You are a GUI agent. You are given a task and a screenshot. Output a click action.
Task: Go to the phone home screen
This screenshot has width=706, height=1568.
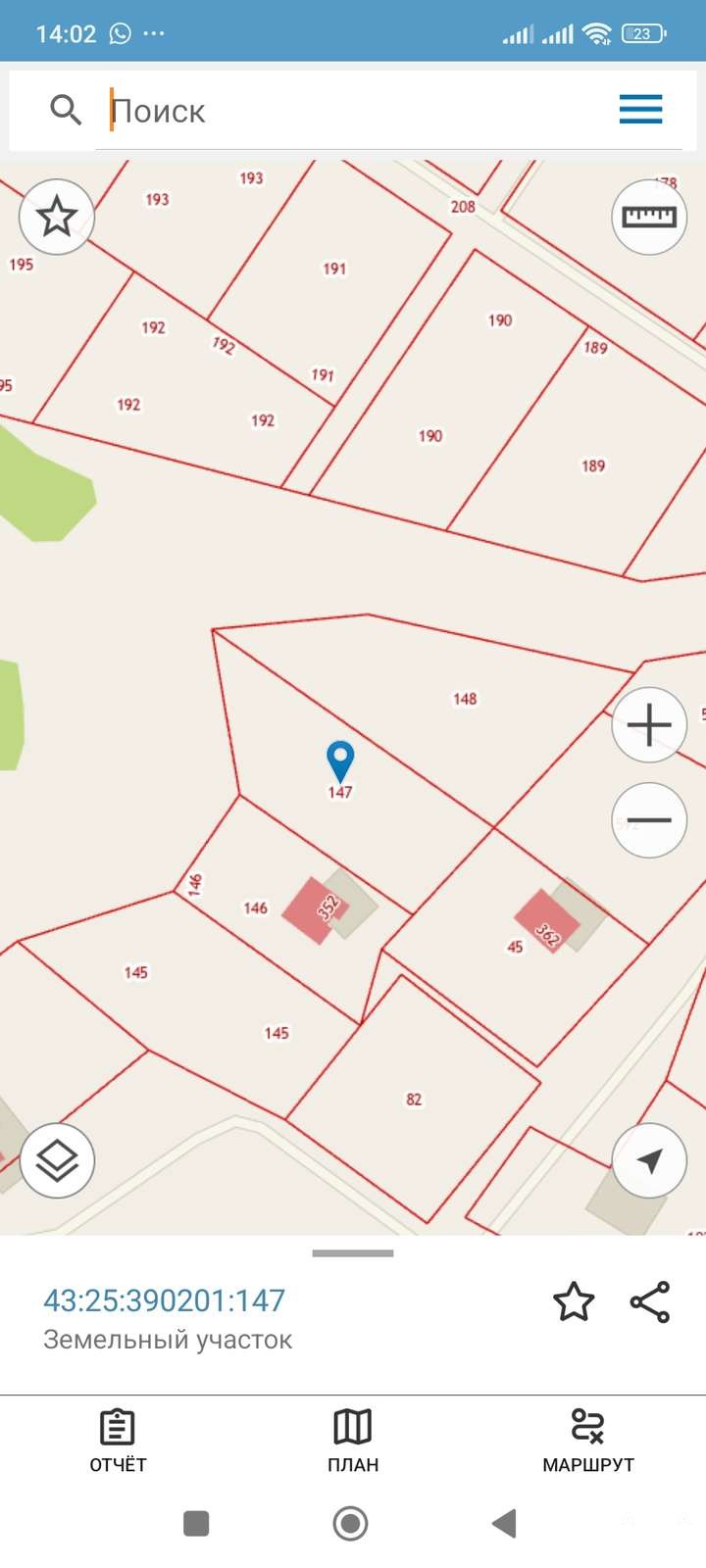(351, 1524)
